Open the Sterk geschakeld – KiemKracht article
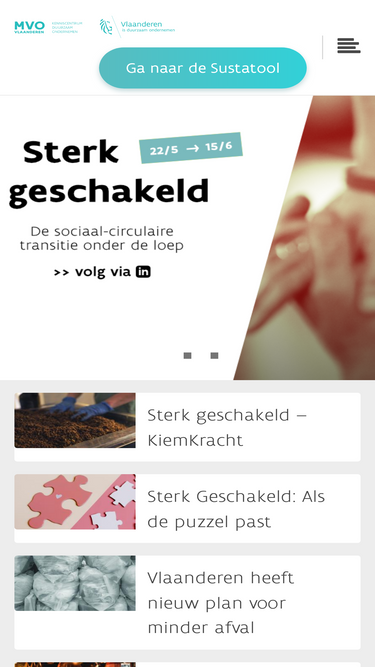The width and height of the screenshot is (375, 667). point(188,427)
